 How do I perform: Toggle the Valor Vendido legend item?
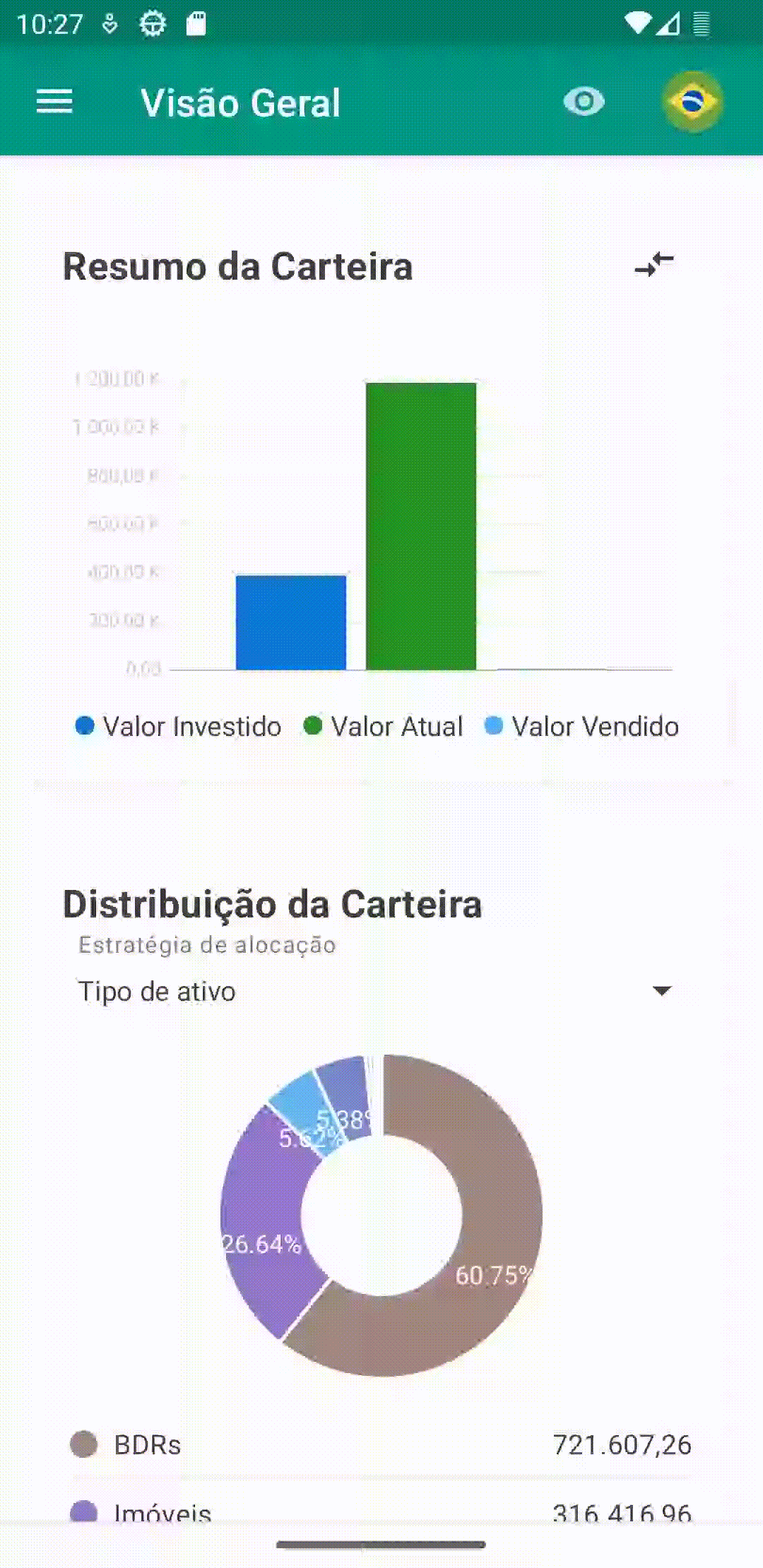point(582,726)
